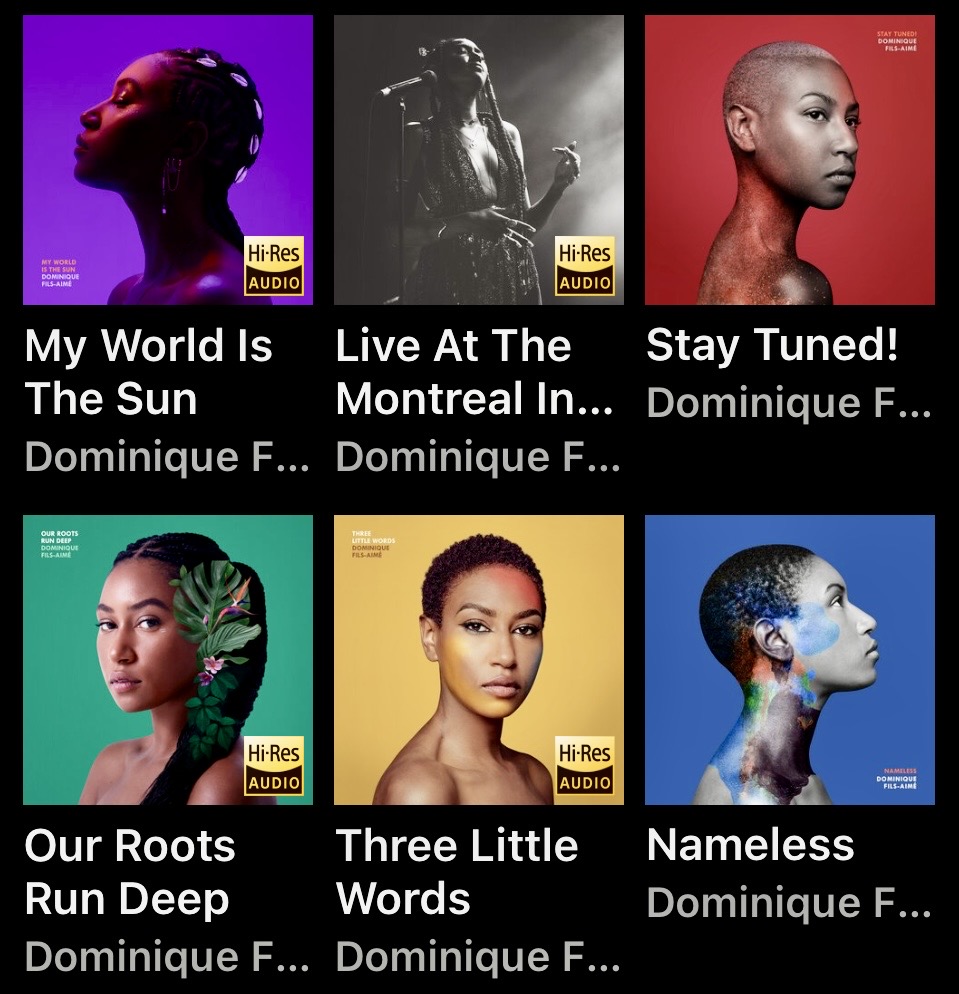The image size is (959, 994).
Task: Select the Live At The Montreal album
Action: tap(479, 160)
